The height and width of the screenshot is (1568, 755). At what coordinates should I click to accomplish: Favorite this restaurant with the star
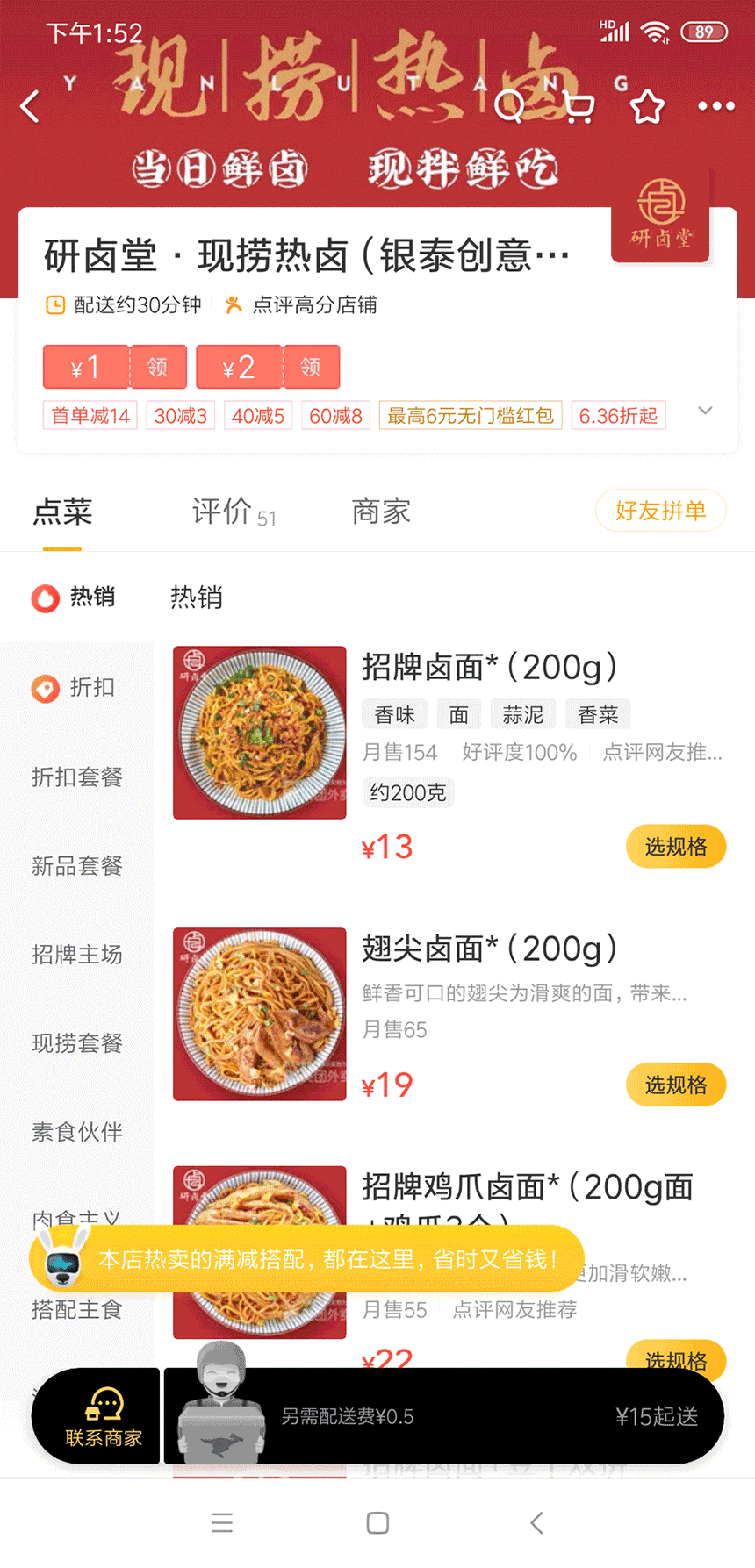(647, 107)
